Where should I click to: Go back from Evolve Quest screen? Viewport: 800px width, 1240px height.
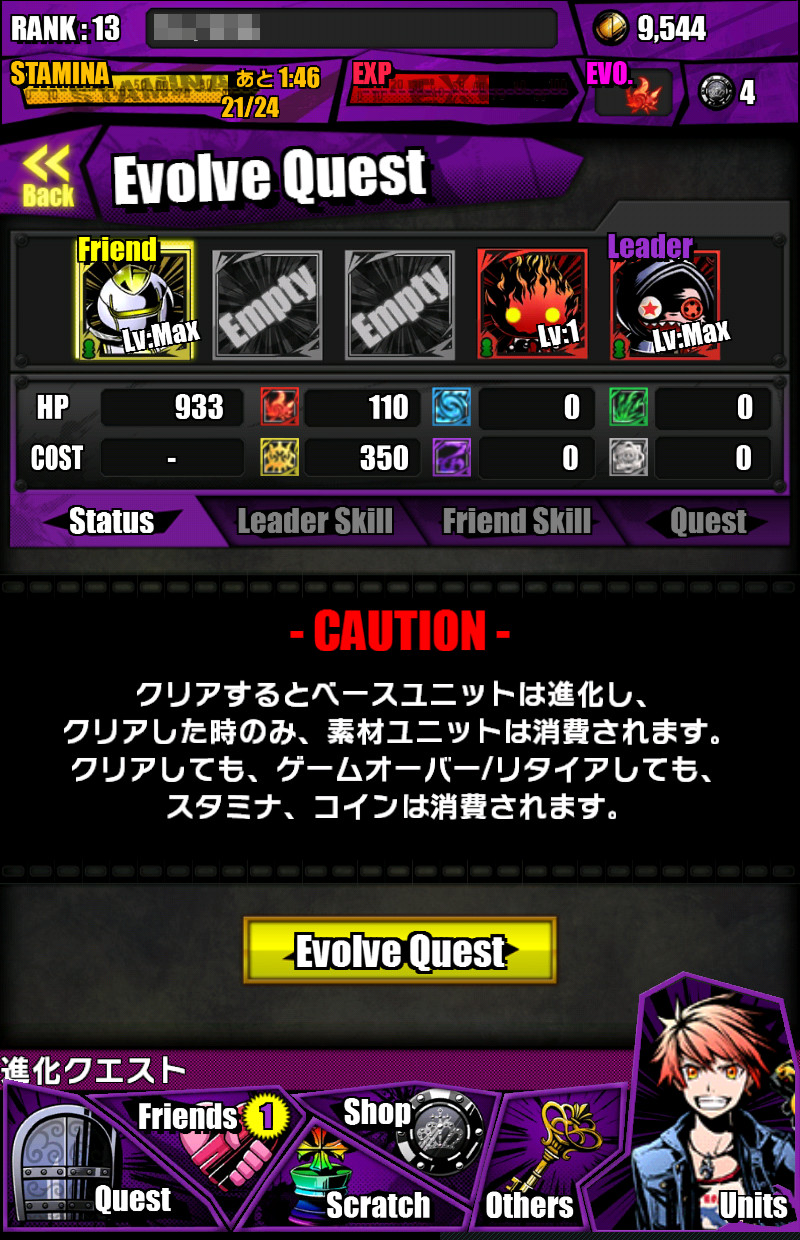click(x=47, y=178)
